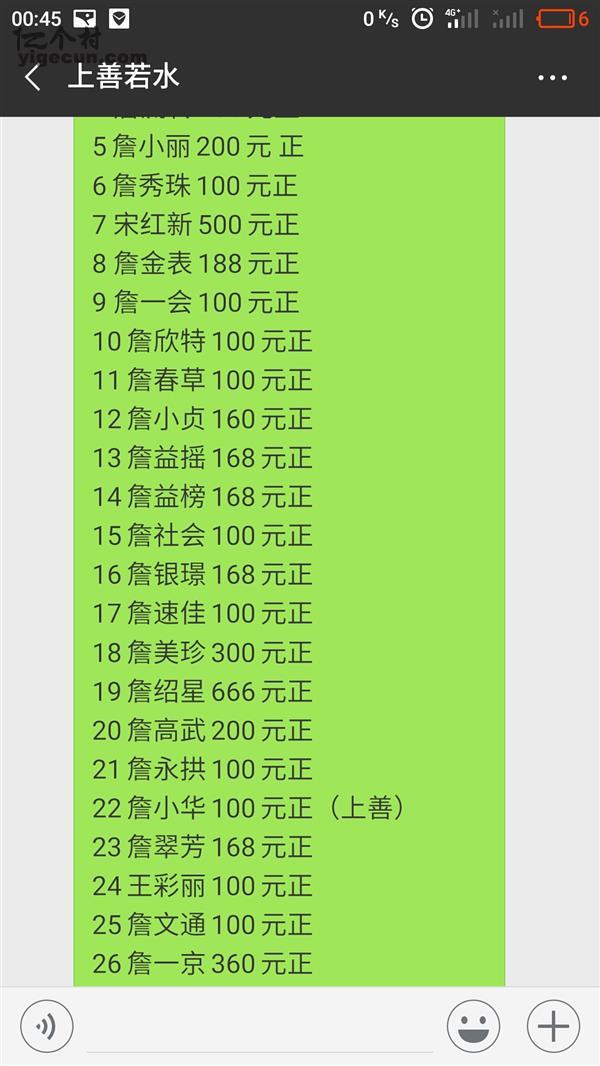Open the chat overflow menu

coord(552,78)
